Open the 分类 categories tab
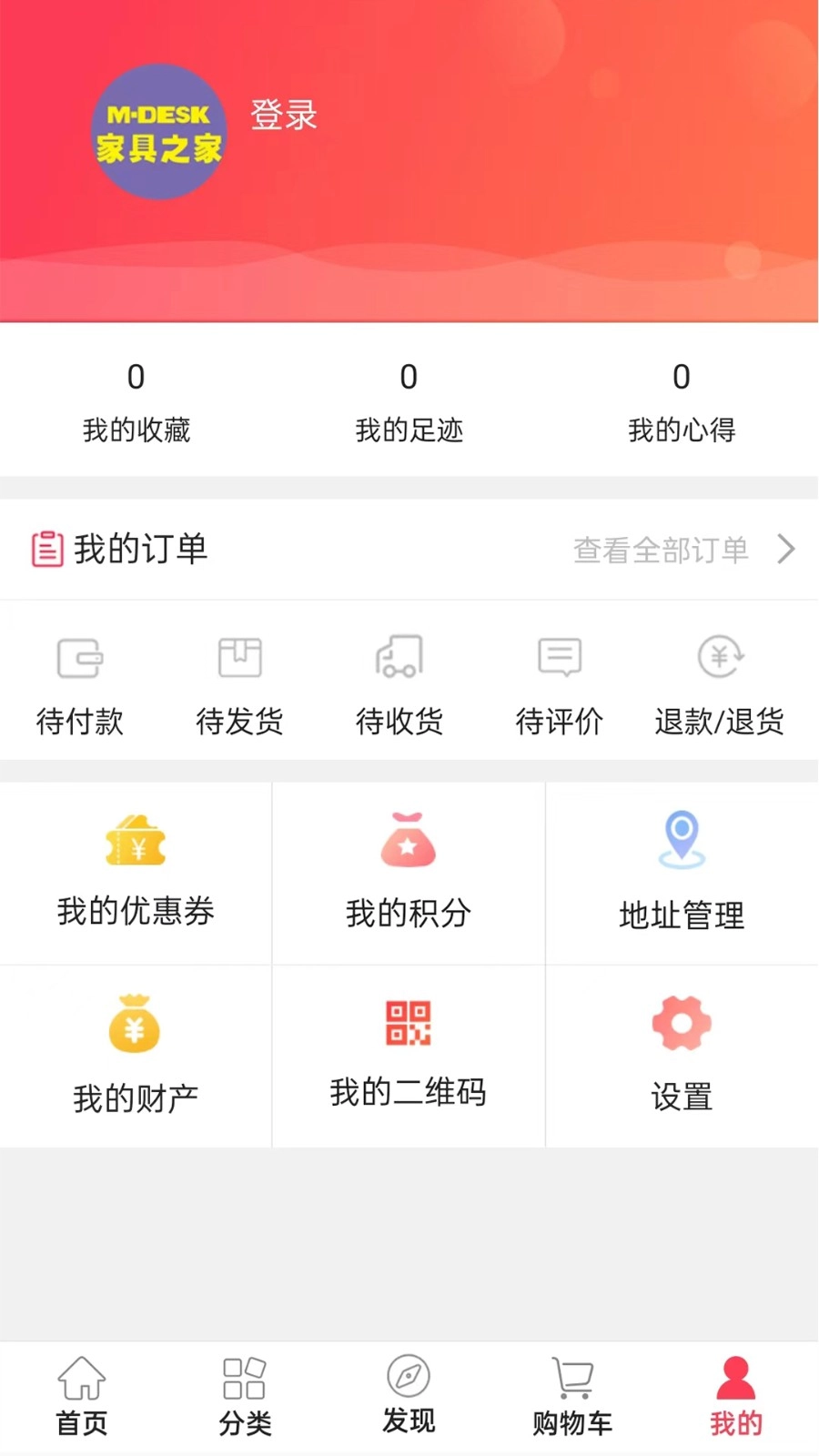The image size is (819, 1456). 244,1392
